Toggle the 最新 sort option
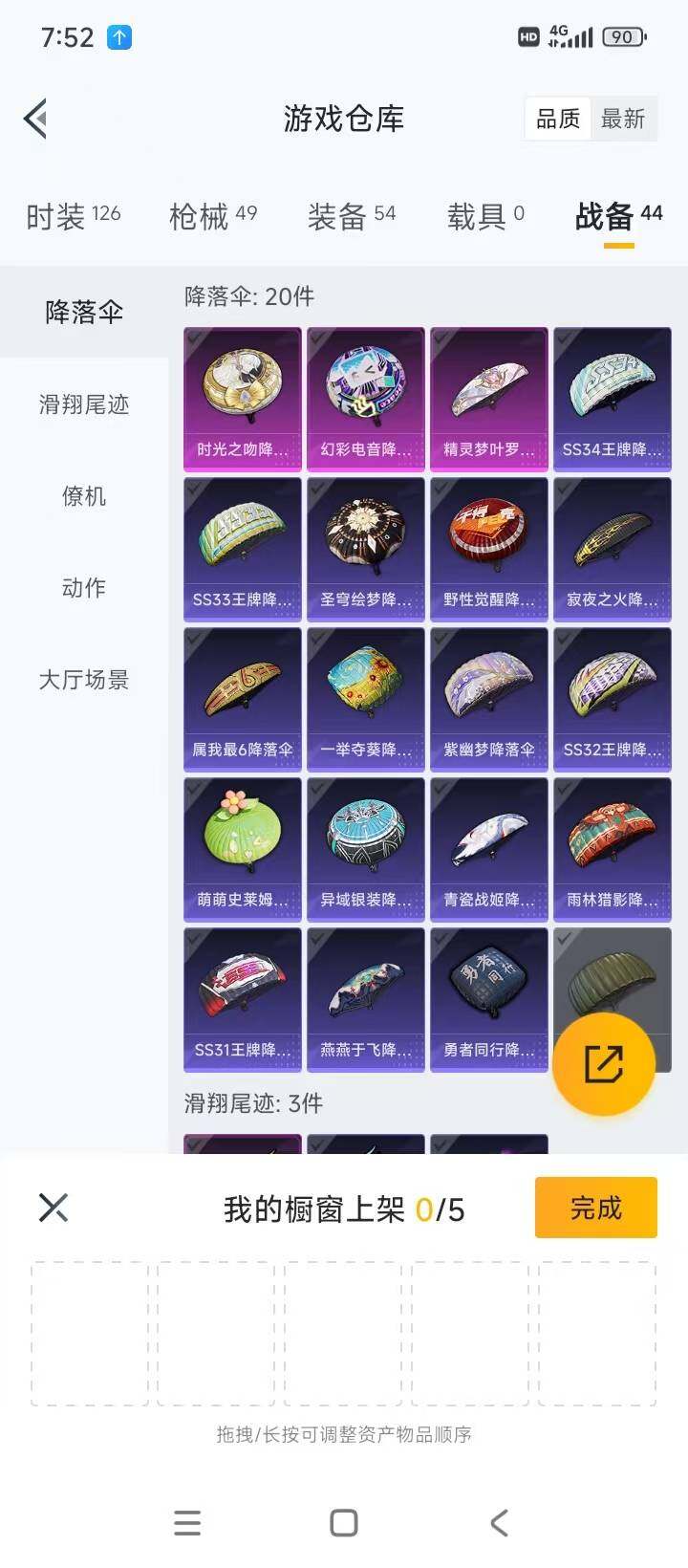This screenshot has height=1568, width=688. tap(625, 118)
